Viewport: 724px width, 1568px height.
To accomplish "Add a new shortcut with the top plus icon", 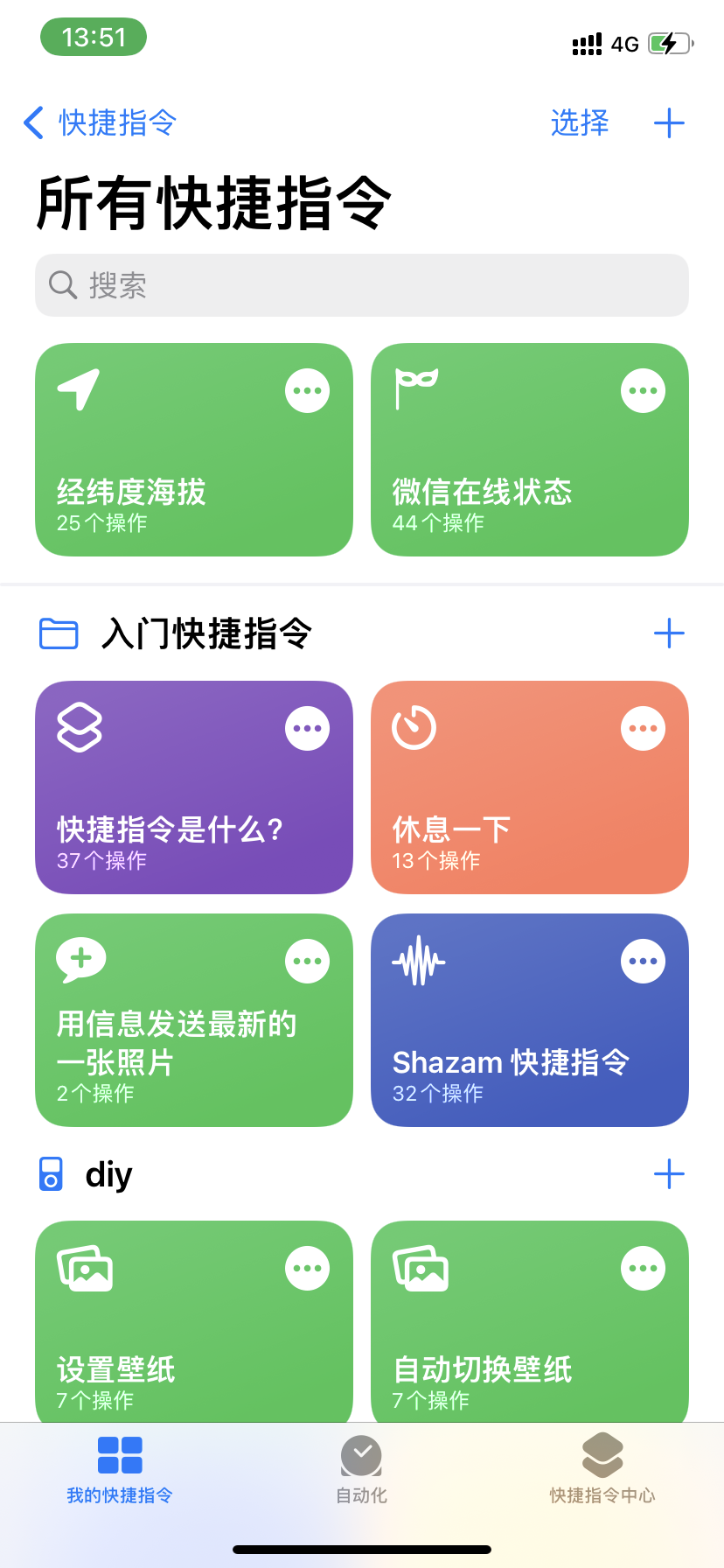I will tap(669, 122).
